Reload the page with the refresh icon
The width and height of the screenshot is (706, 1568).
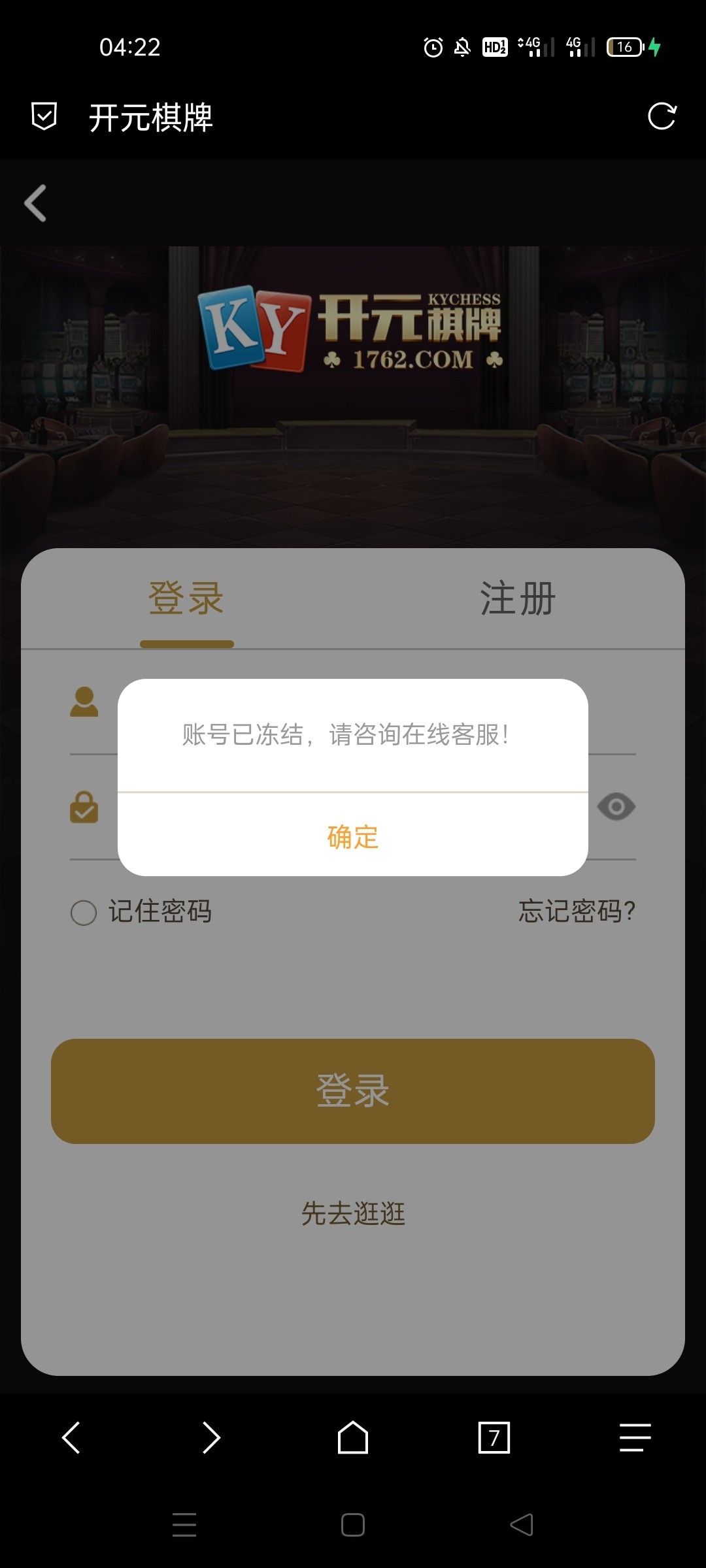tap(662, 117)
